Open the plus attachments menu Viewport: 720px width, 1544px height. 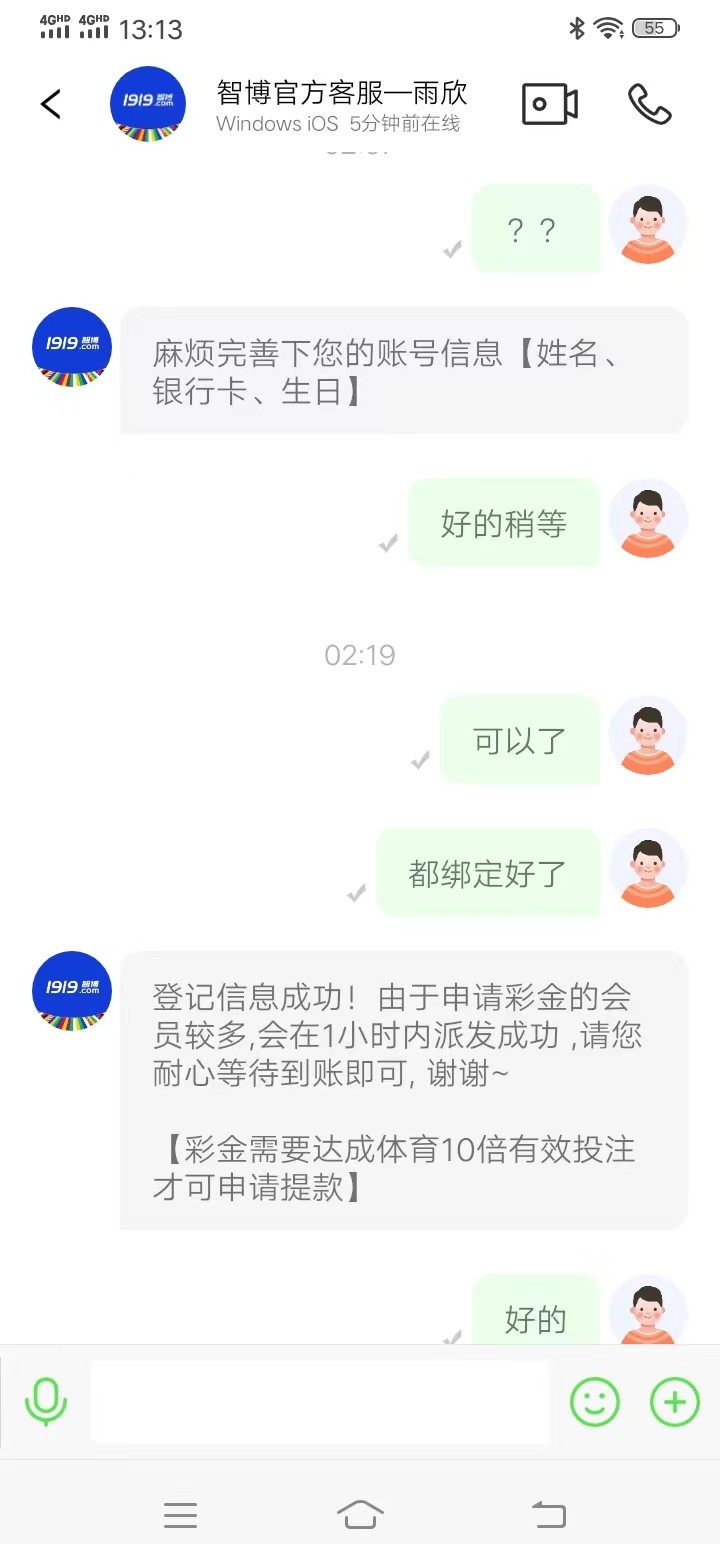tap(675, 1402)
